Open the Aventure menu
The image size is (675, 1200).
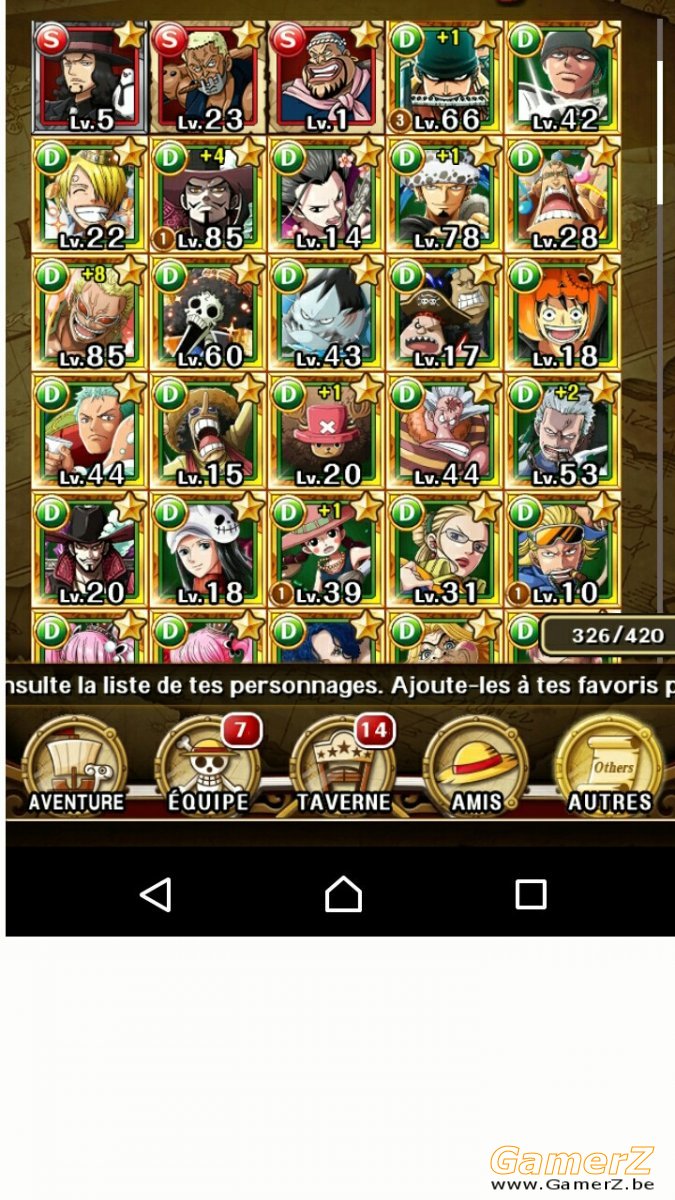(x=76, y=765)
